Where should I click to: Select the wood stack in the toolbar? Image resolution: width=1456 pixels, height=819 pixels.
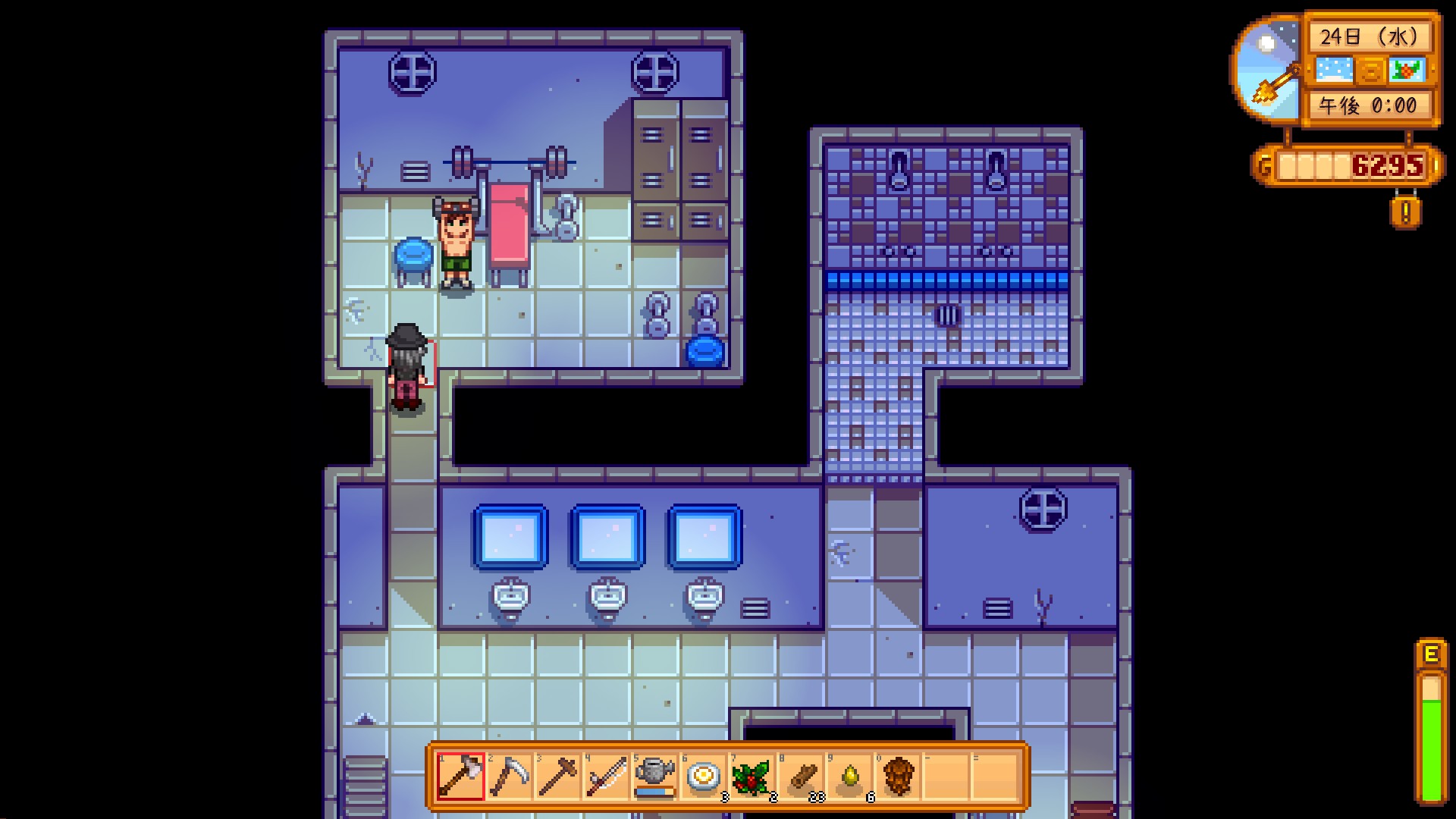pyautogui.click(x=800, y=777)
